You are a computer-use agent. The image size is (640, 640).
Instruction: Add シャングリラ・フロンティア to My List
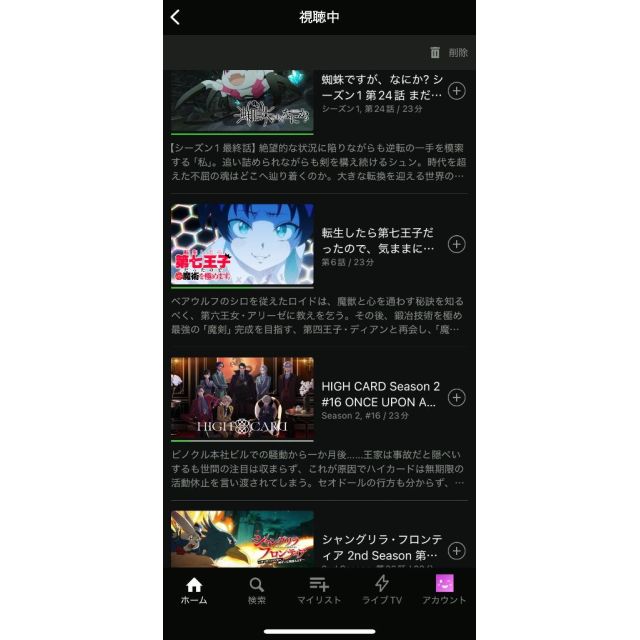point(456,550)
